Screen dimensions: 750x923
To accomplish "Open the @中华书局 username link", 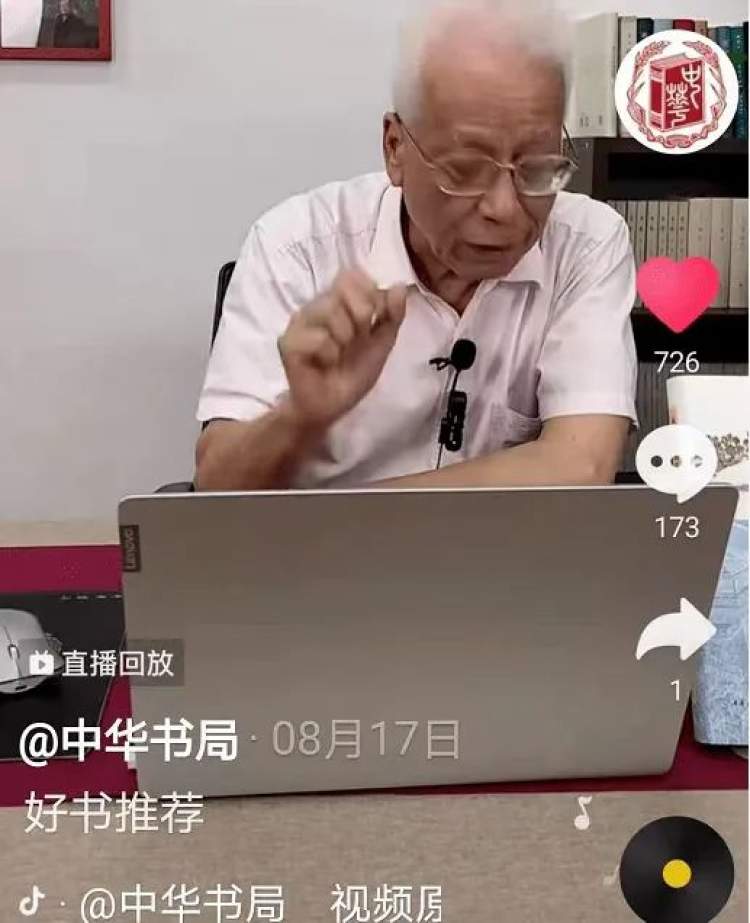I will pos(128,742).
